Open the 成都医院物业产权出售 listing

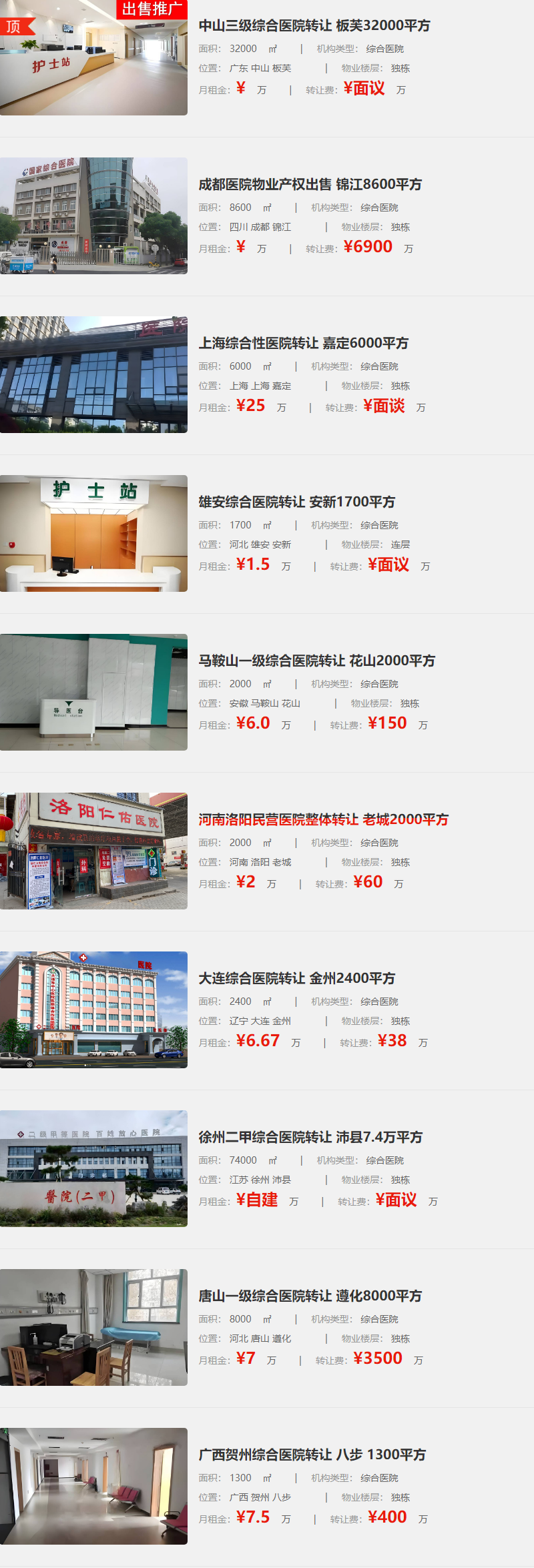[310, 185]
